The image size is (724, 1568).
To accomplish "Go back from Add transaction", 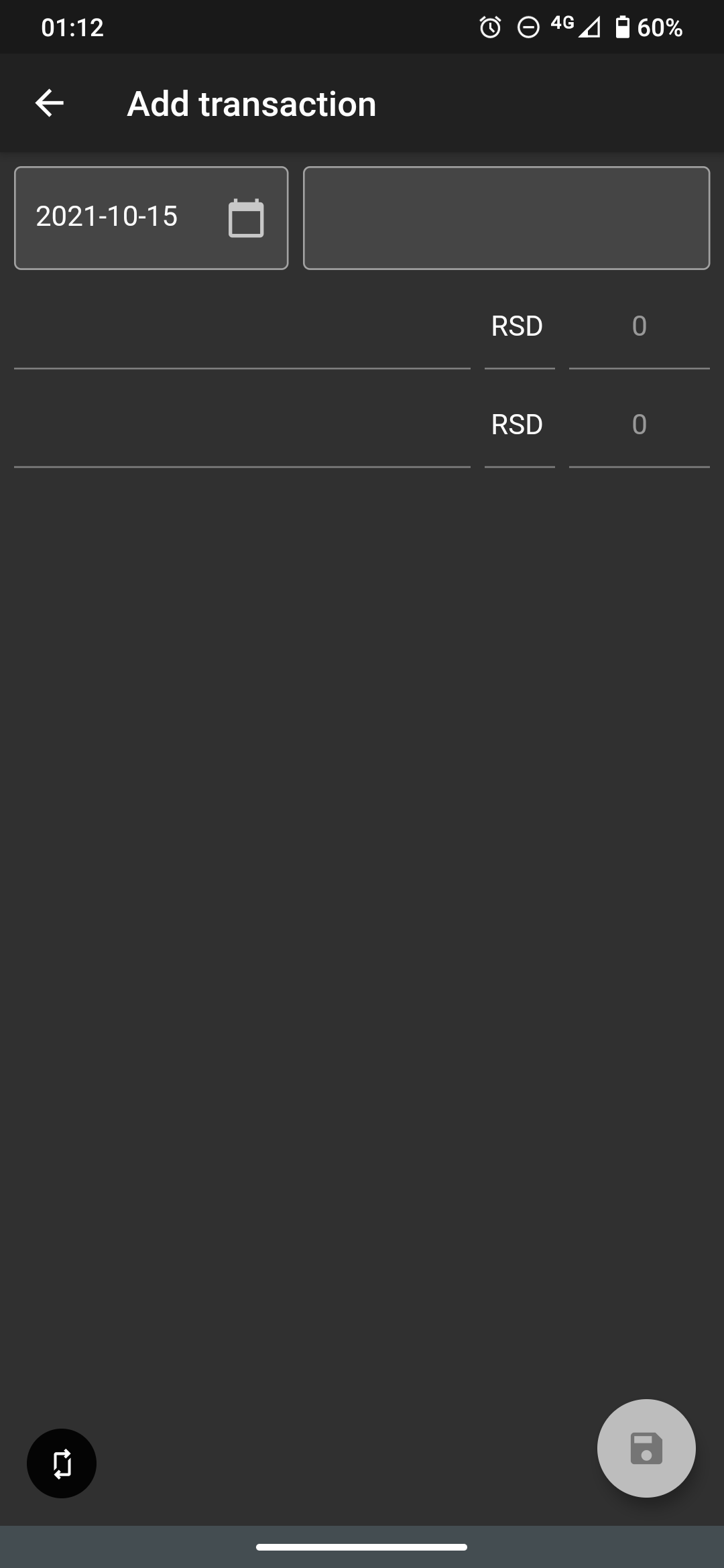I will point(49,103).
